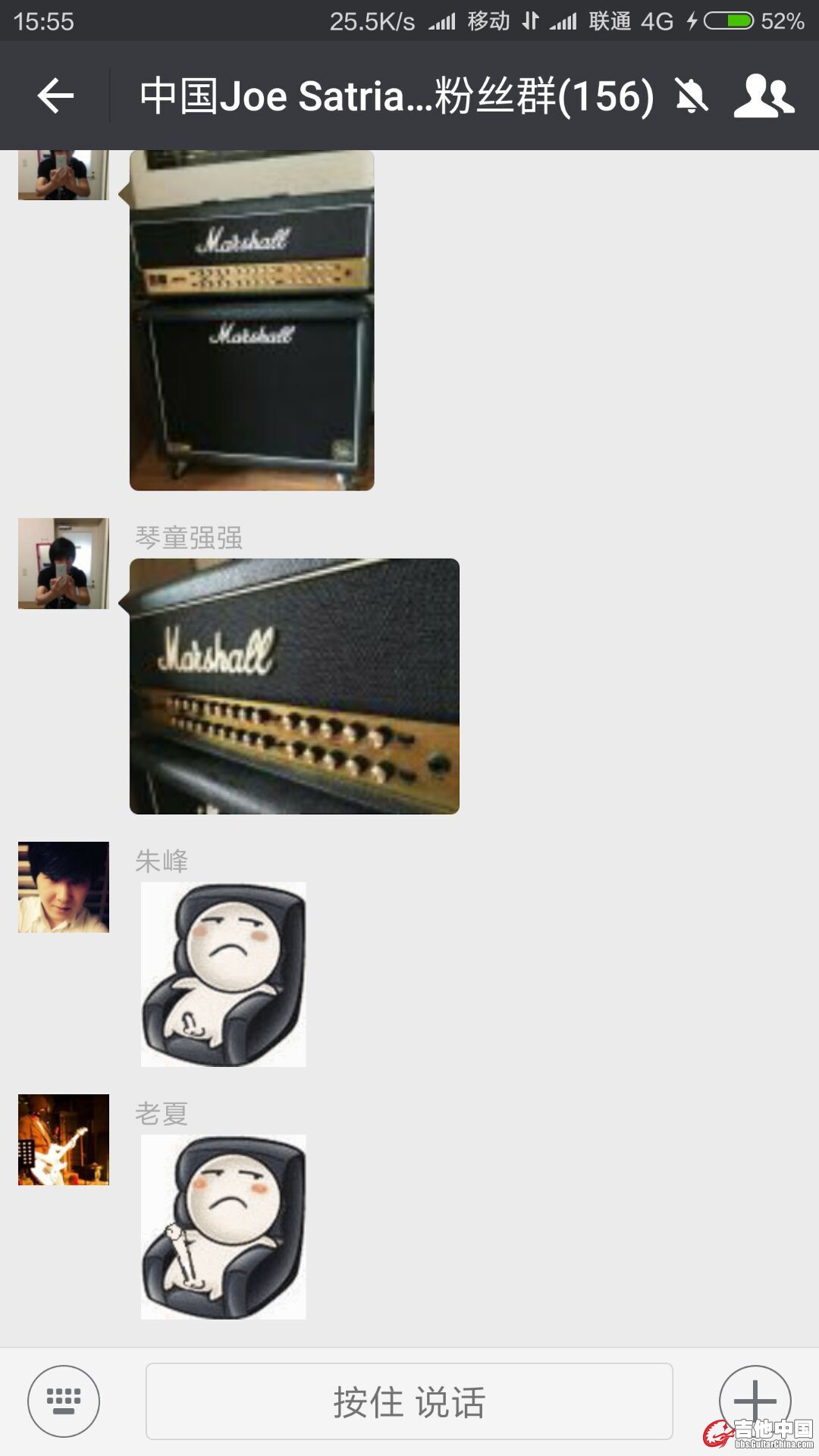View 琴童强强's Marshall amp head close-up photo

click(x=294, y=686)
